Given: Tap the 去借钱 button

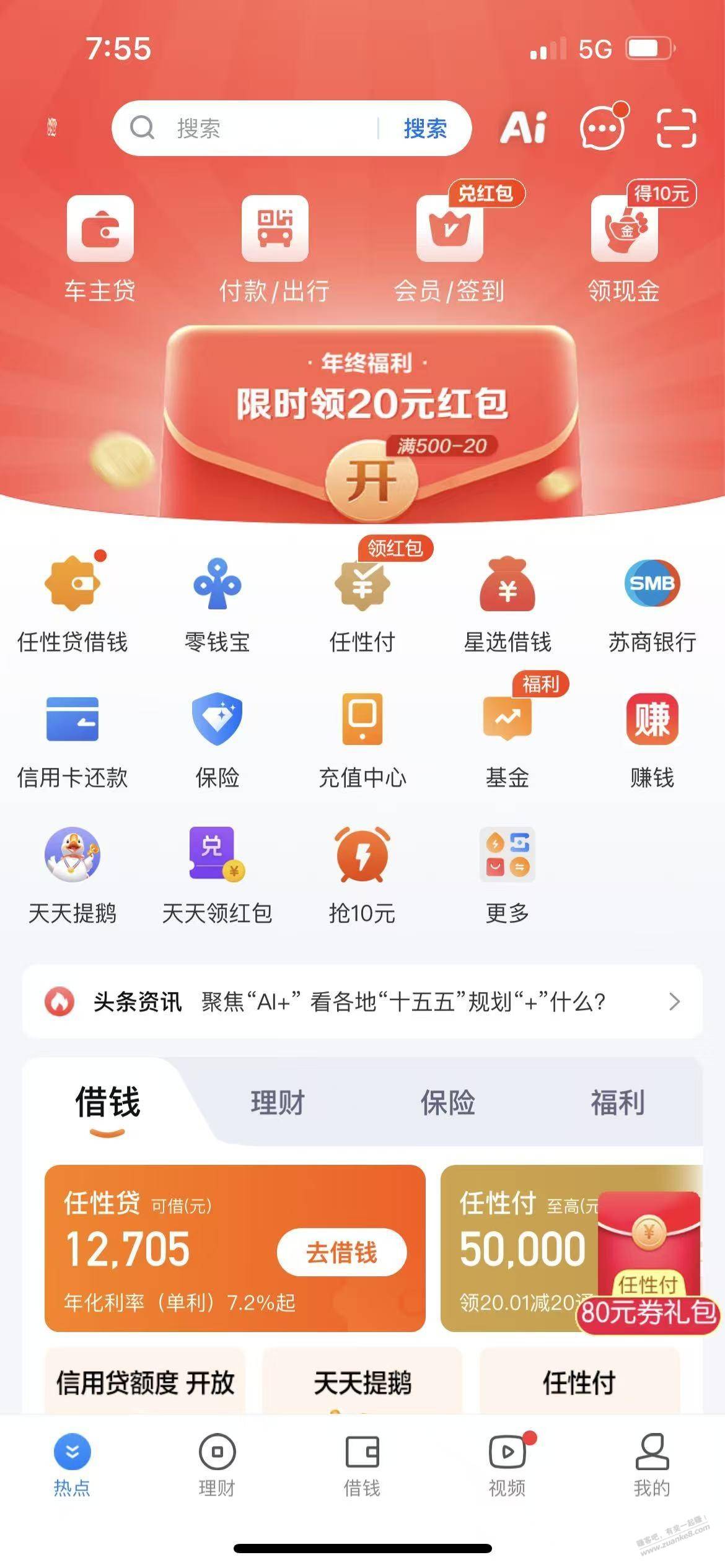Looking at the screenshot, I should 341,1252.
